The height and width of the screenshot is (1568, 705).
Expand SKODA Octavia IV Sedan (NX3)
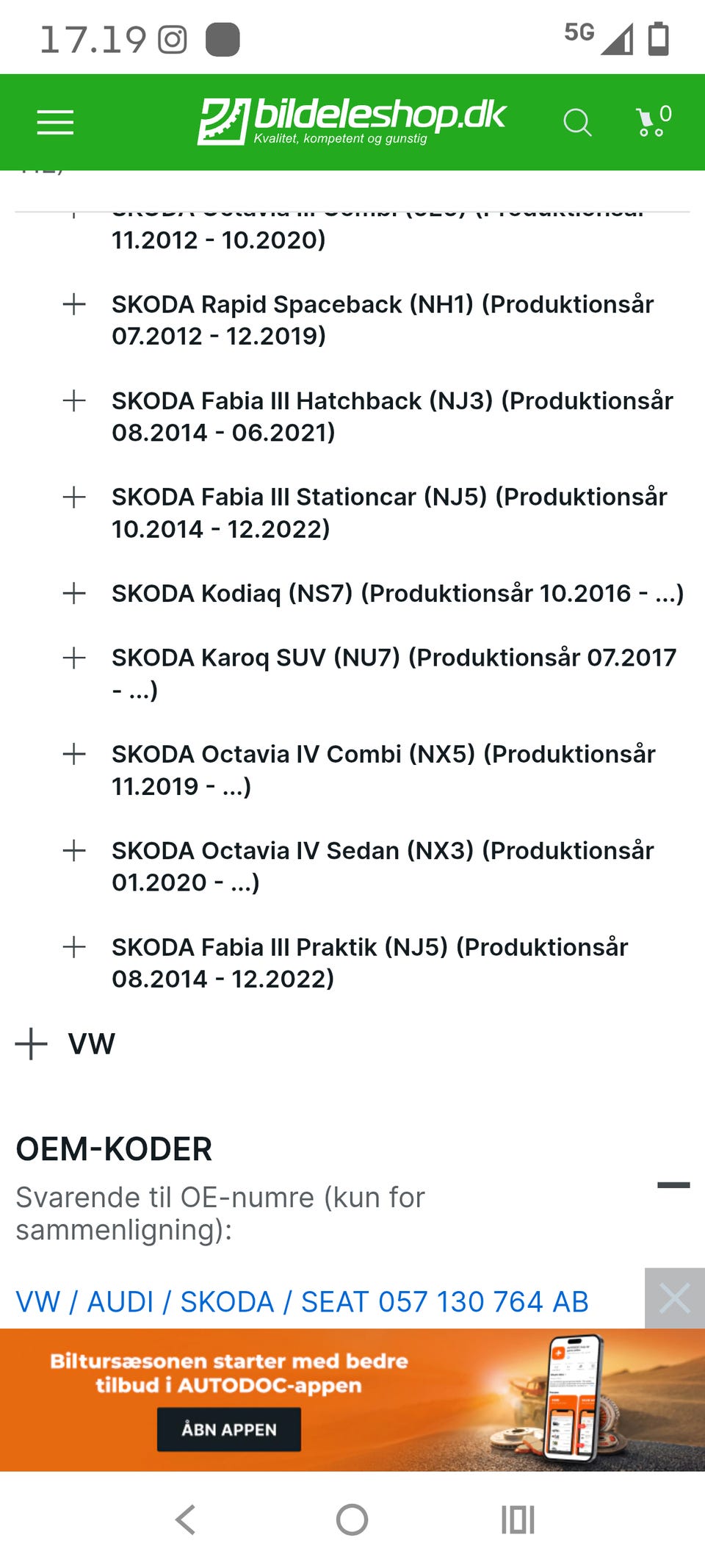[74, 850]
